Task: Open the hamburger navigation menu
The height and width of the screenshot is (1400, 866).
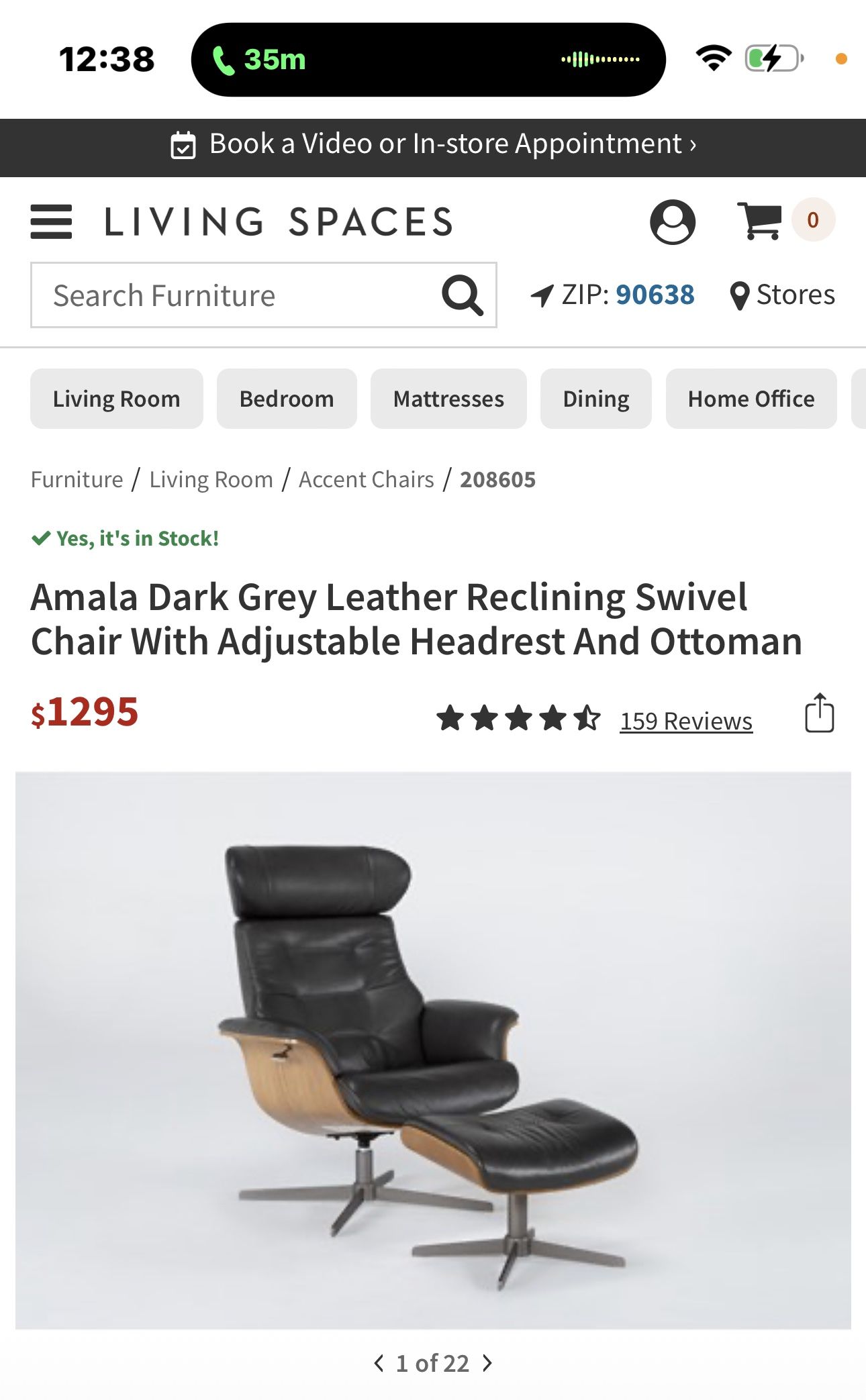Action: click(x=50, y=223)
